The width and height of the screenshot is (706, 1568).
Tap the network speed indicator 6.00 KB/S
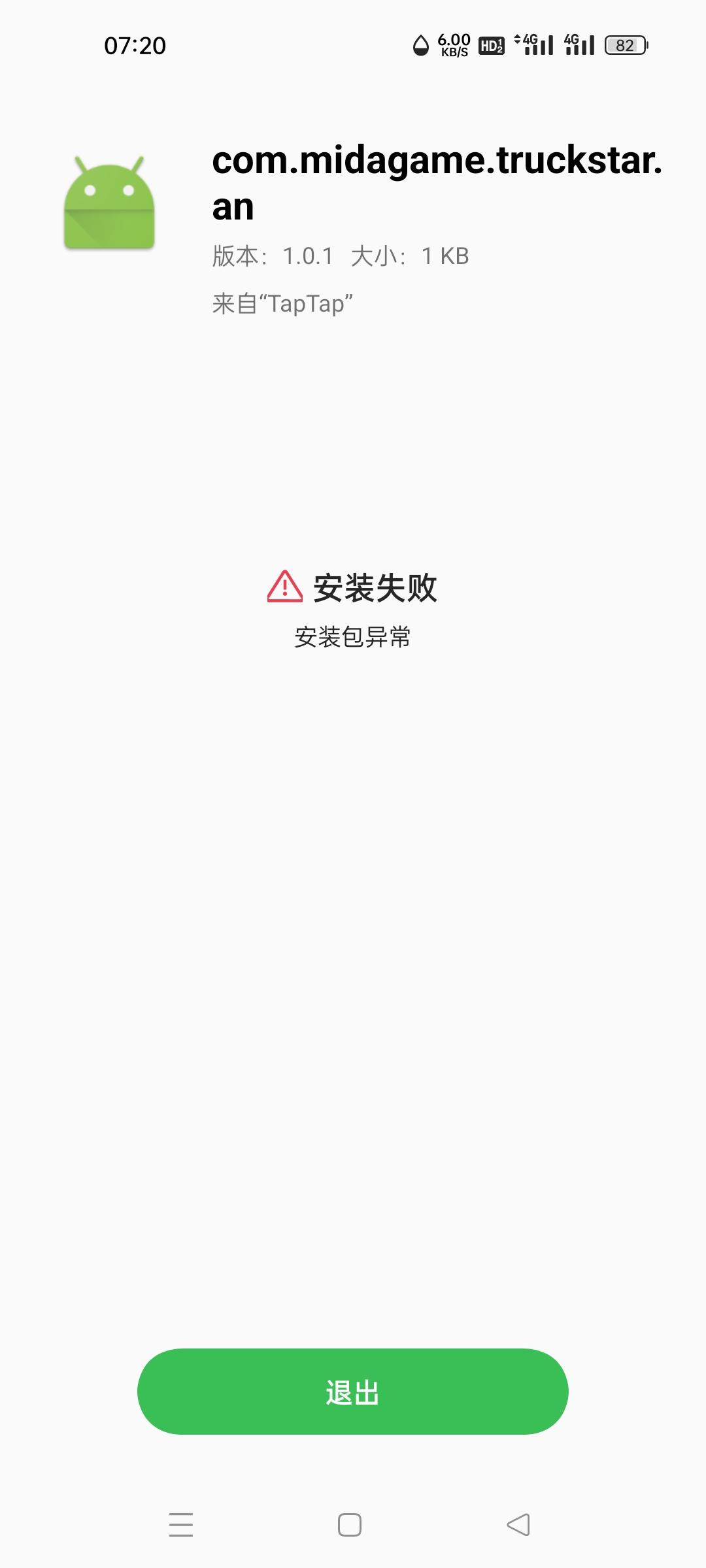tap(452, 46)
